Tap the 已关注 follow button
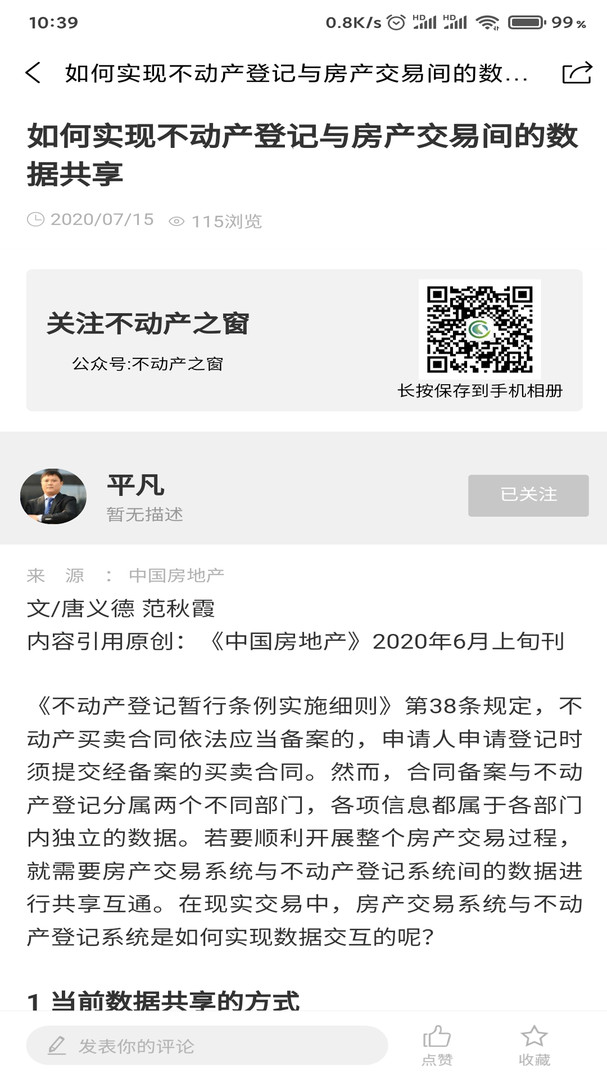The height and width of the screenshot is (1080, 607). pos(528,494)
